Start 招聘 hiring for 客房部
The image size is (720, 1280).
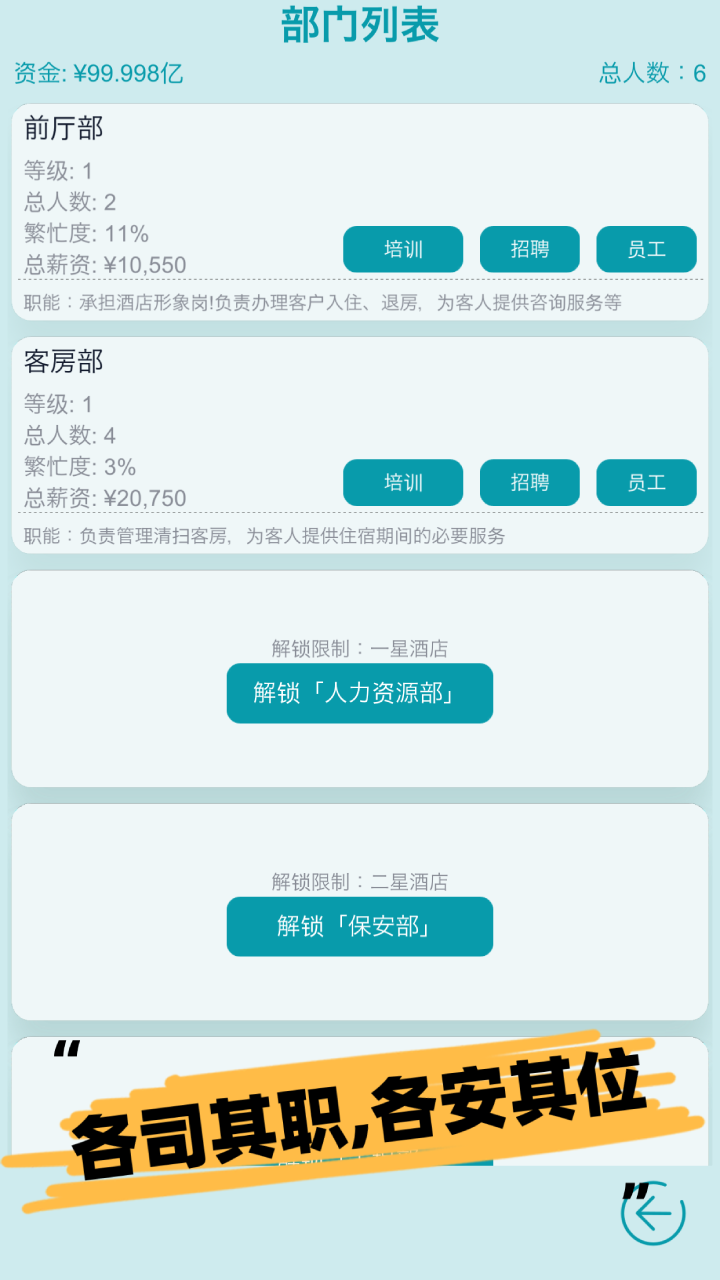pos(529,482)
